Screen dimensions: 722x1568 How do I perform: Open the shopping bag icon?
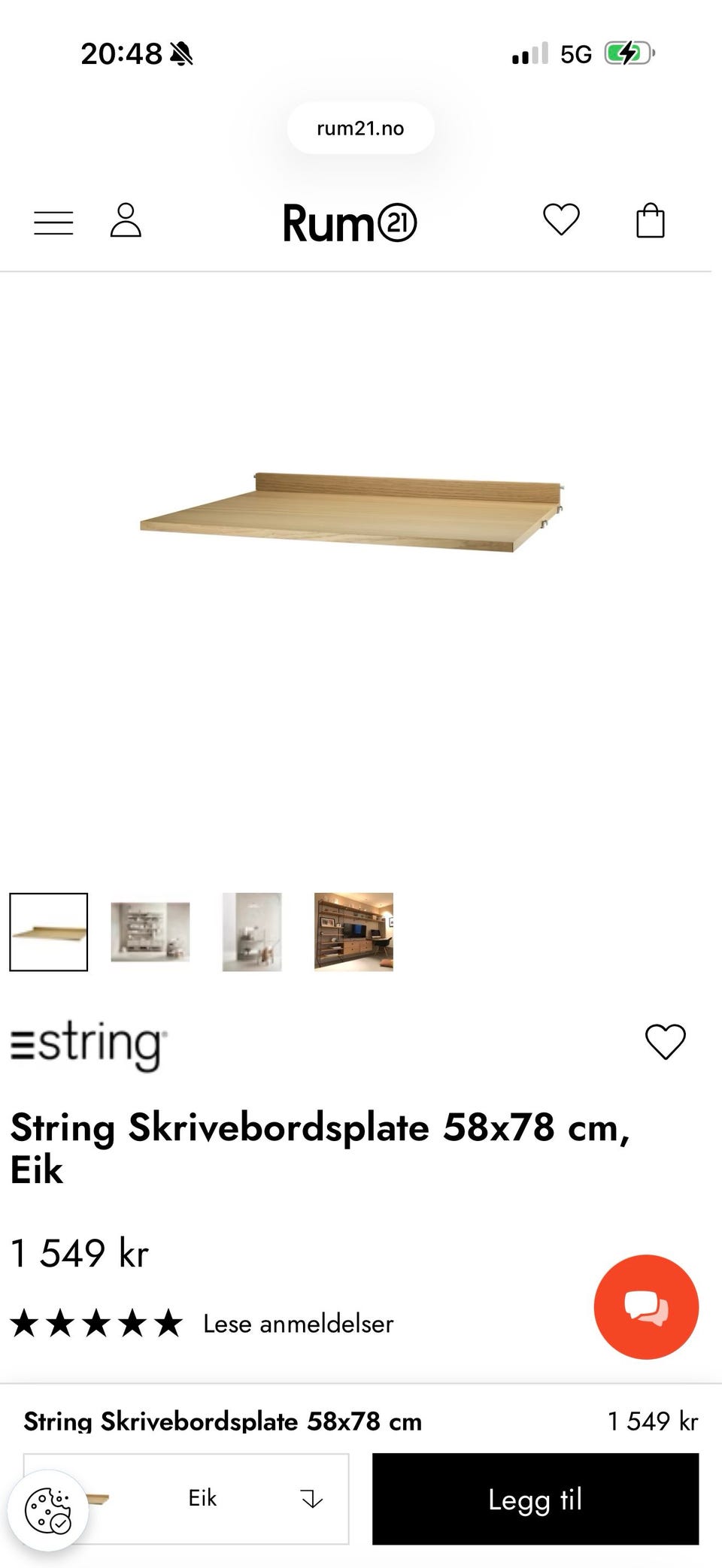[x=651, y=220]
